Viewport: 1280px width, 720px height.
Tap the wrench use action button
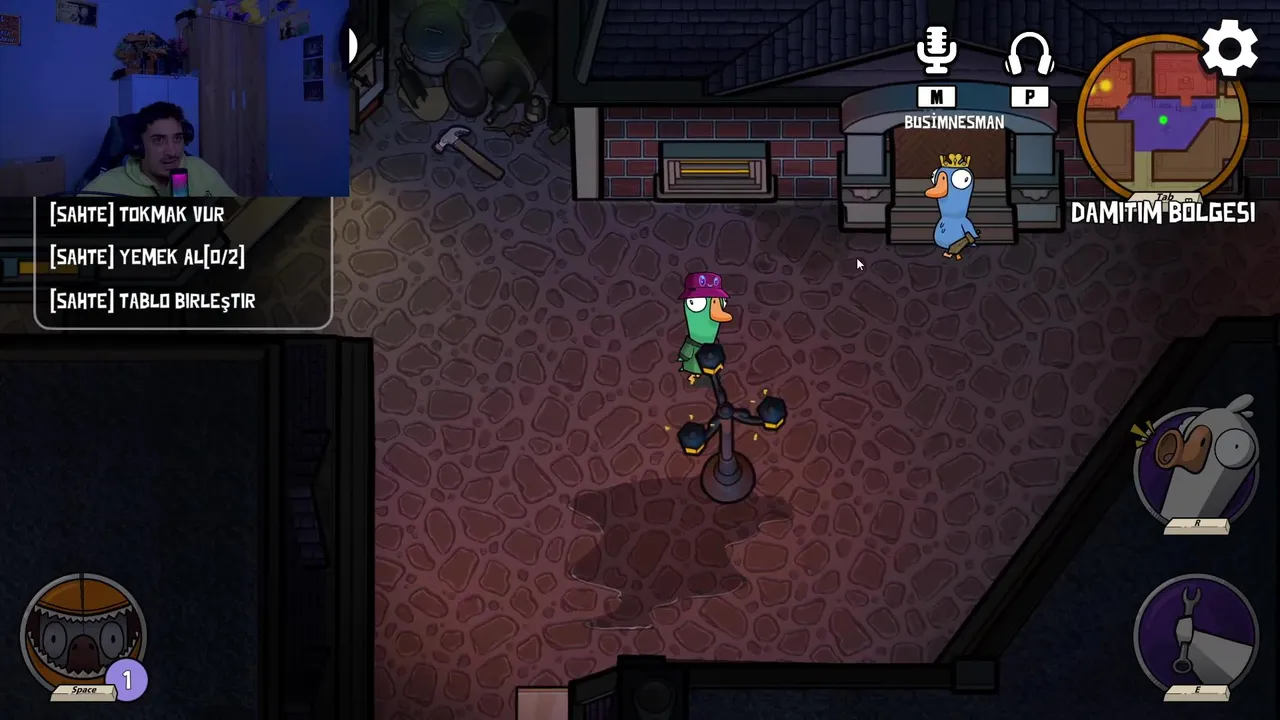pyautogui.click(x=1197, y=631)
